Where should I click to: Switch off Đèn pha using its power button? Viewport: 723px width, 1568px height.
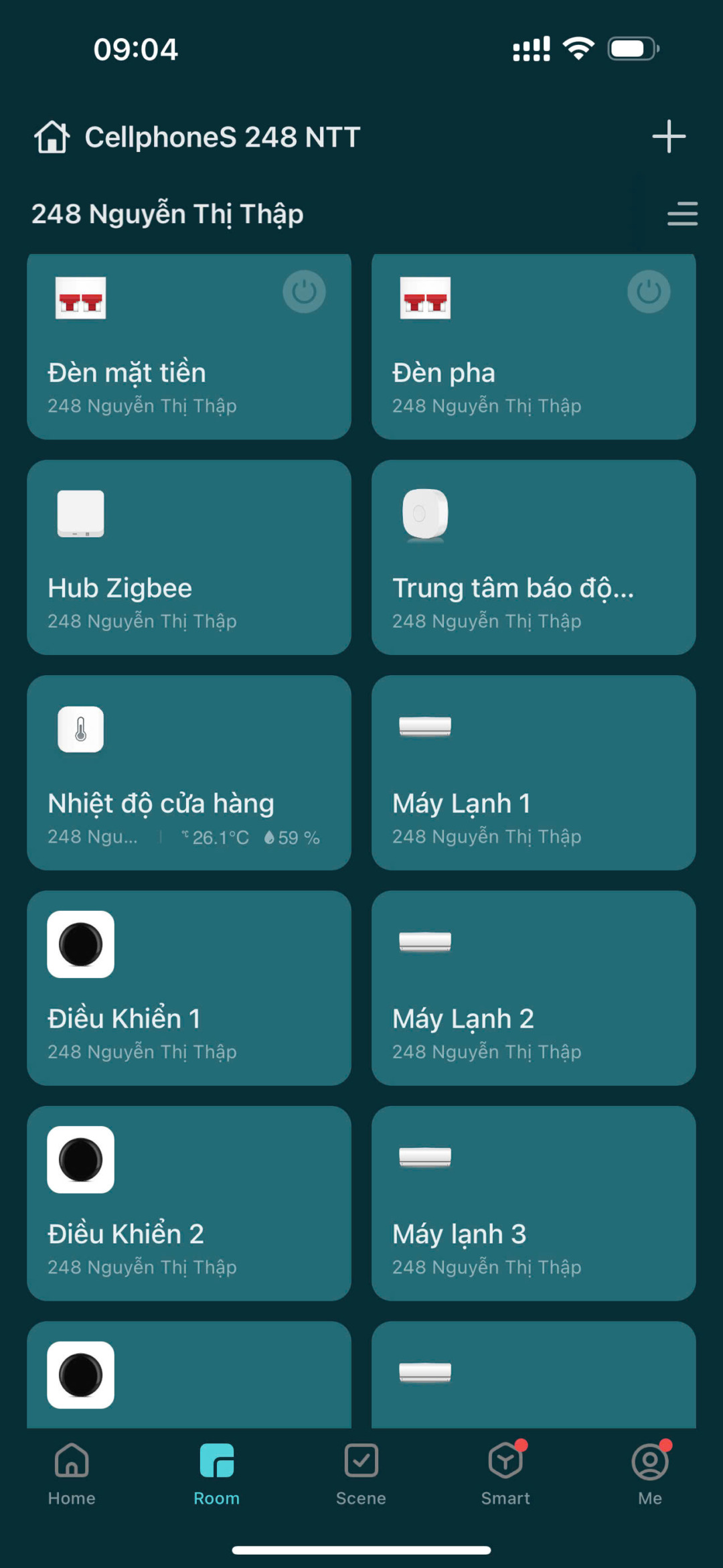tap(648, 290)
